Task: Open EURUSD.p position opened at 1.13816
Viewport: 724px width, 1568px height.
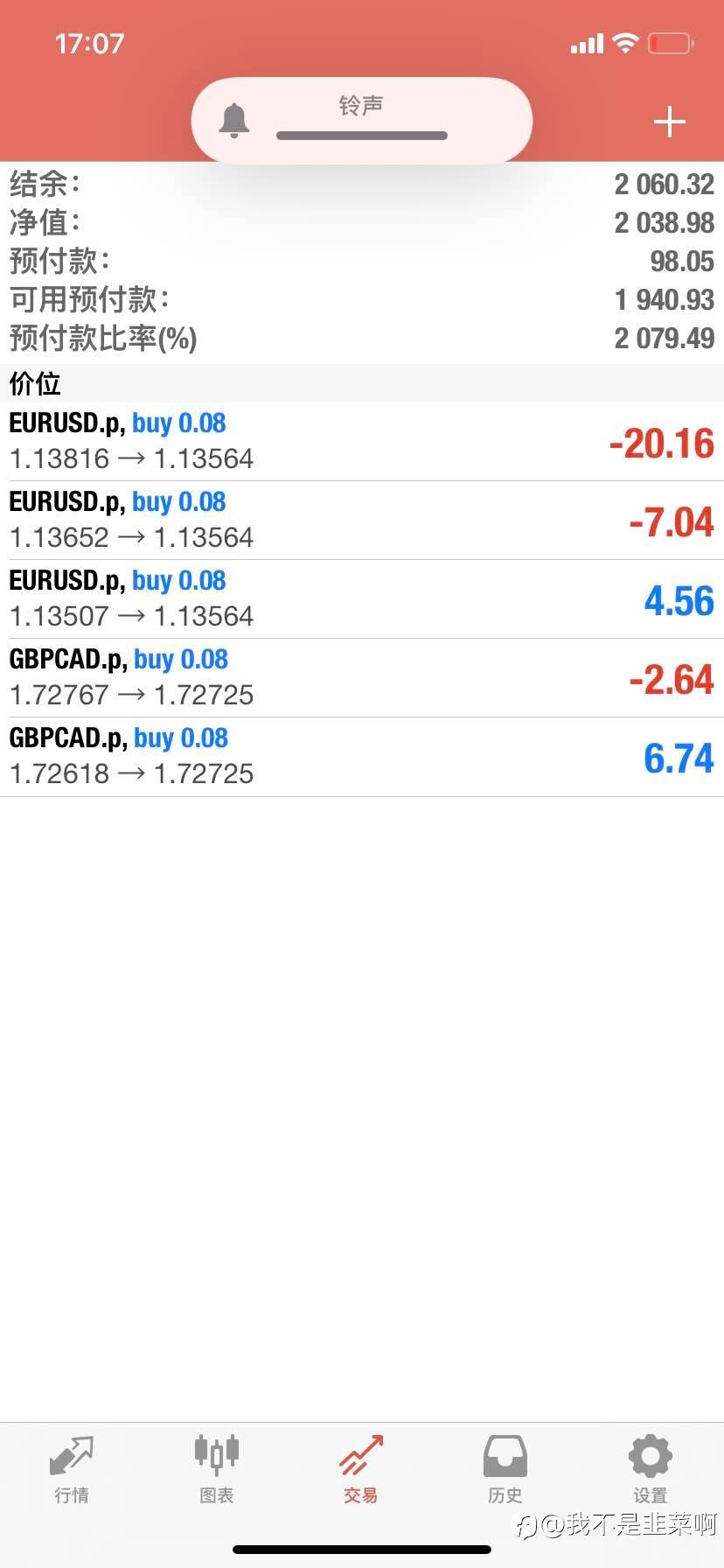Action: pos(362,442)
